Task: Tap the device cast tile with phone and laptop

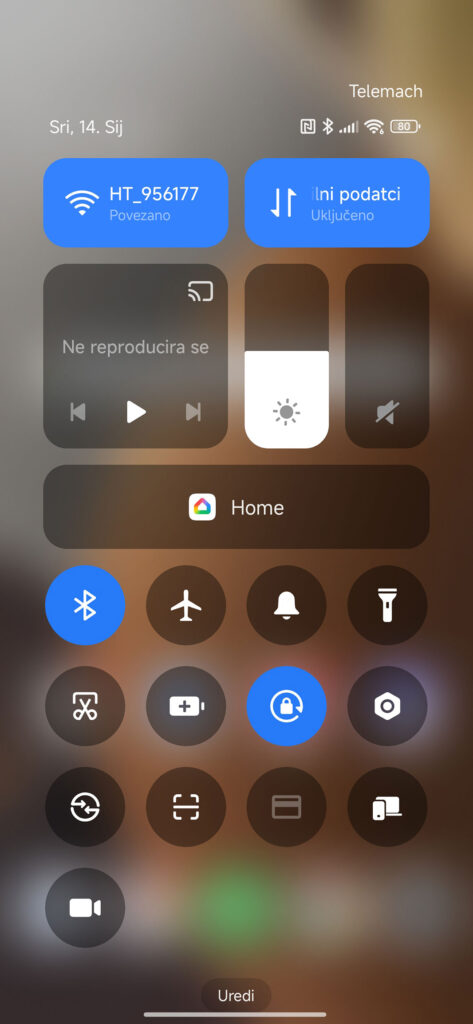Action: tap(387, 807)
